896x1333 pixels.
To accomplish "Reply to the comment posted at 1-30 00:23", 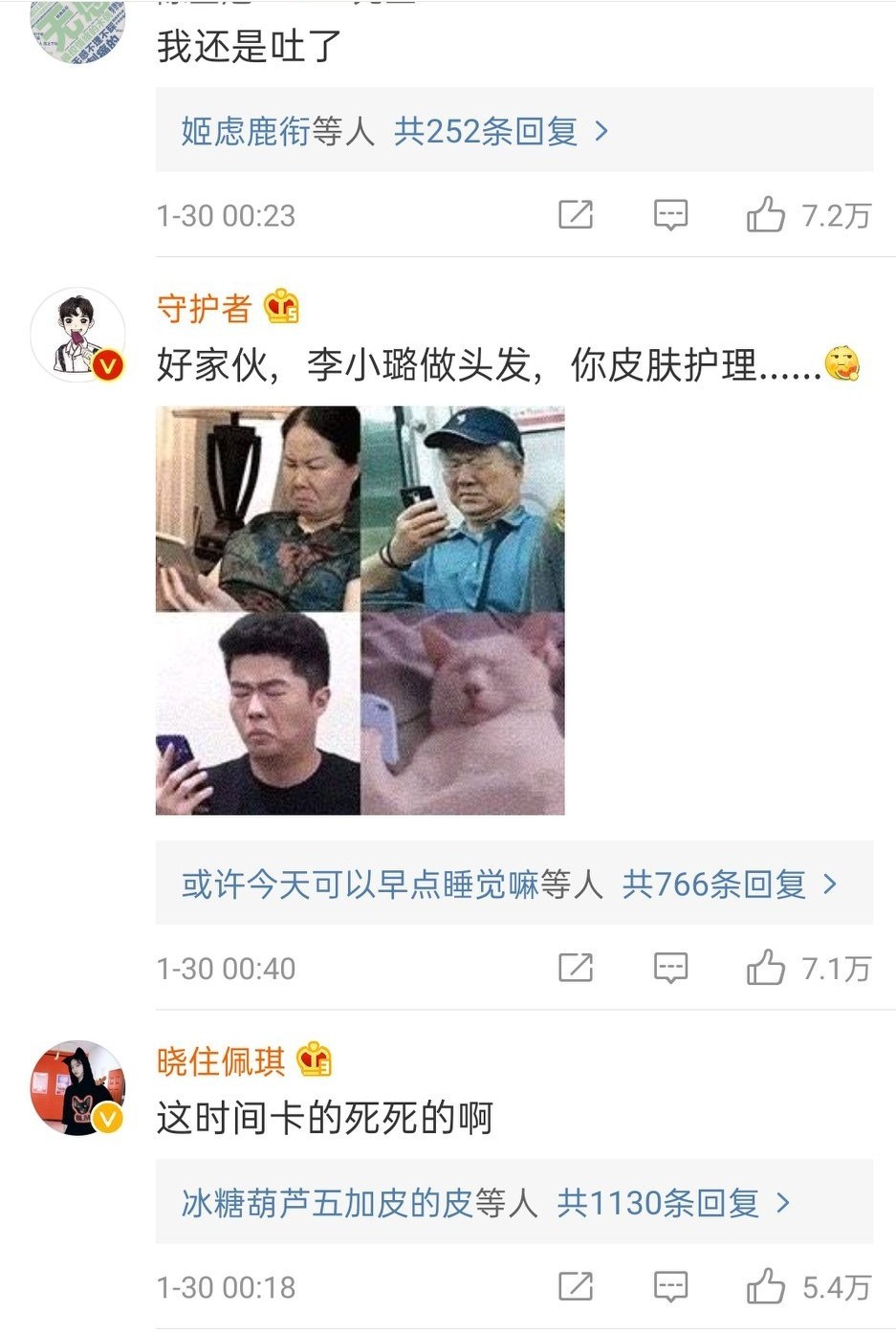I will [x=670, y=215].
